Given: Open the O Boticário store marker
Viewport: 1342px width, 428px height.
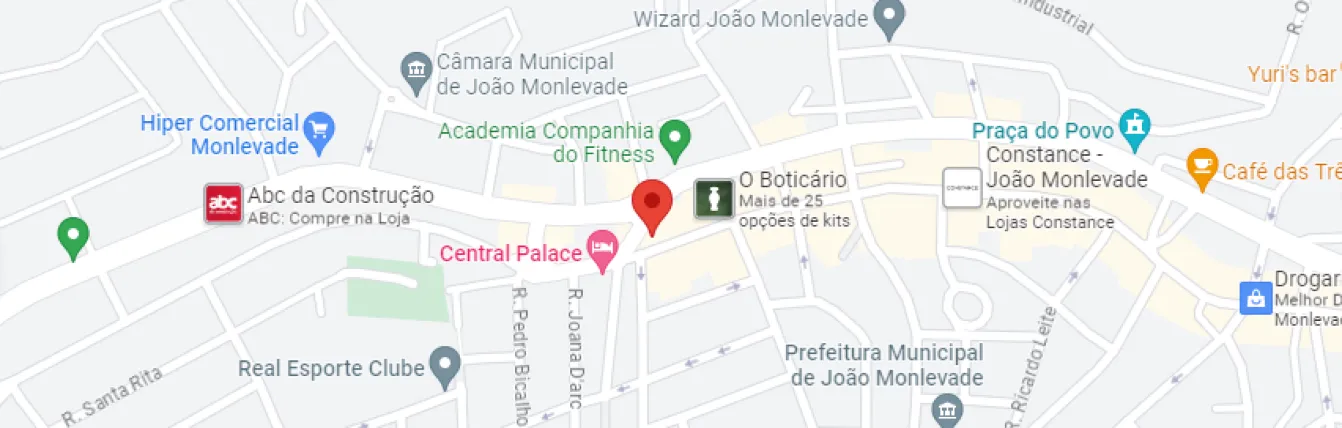Looking at the screenshot, I should pos(714,198).
